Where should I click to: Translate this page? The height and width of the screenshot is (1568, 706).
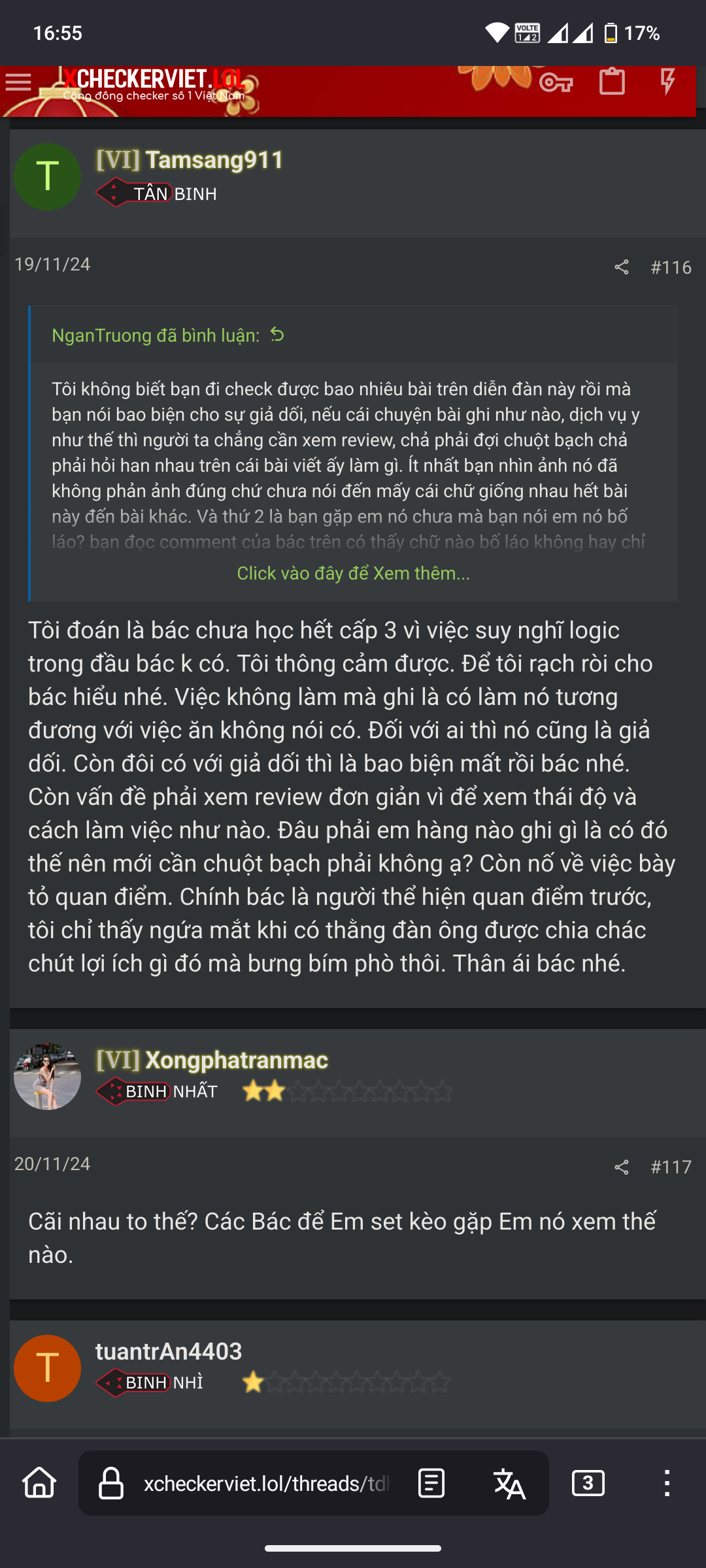pyautogui.click(x=509, y=1483)
